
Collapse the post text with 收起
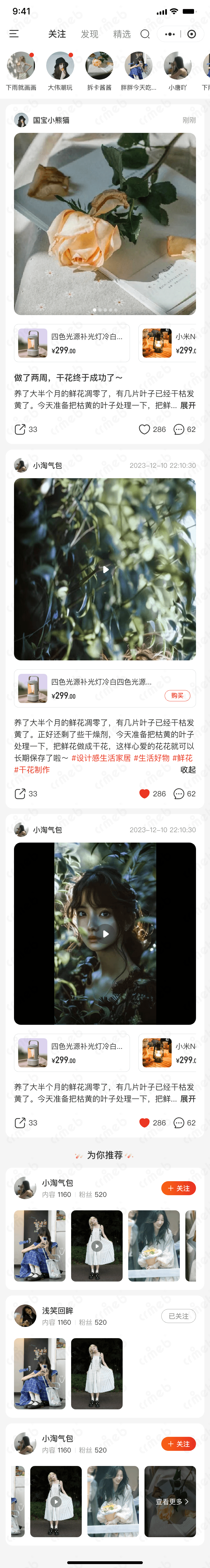(188, 769)
